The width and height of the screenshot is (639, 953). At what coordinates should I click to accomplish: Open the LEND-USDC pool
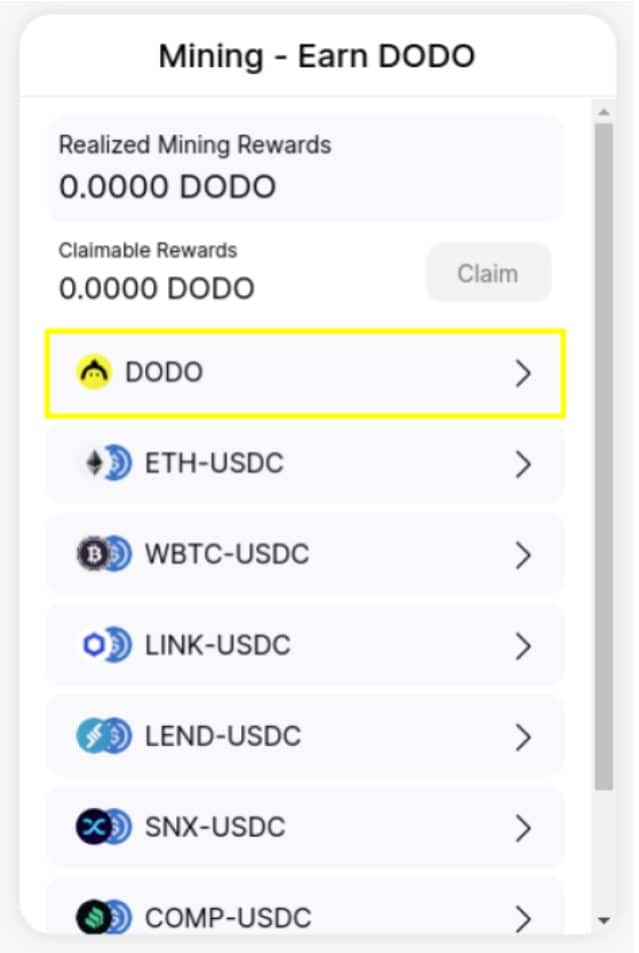click(x=305, y=737)
